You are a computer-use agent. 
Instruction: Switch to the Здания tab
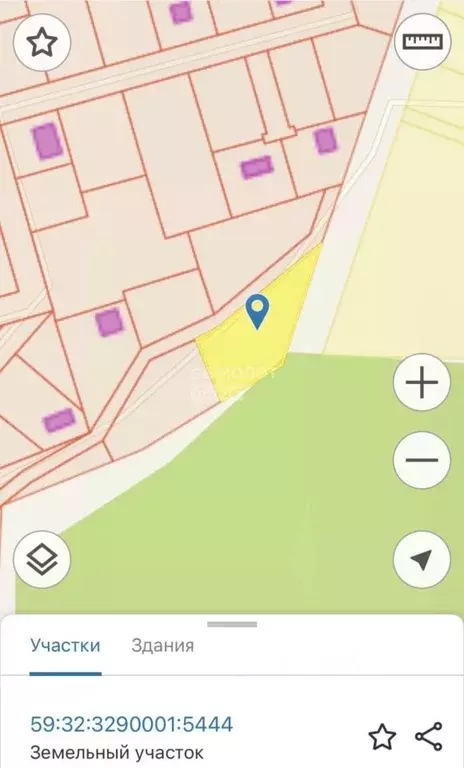tap(163, 646)
